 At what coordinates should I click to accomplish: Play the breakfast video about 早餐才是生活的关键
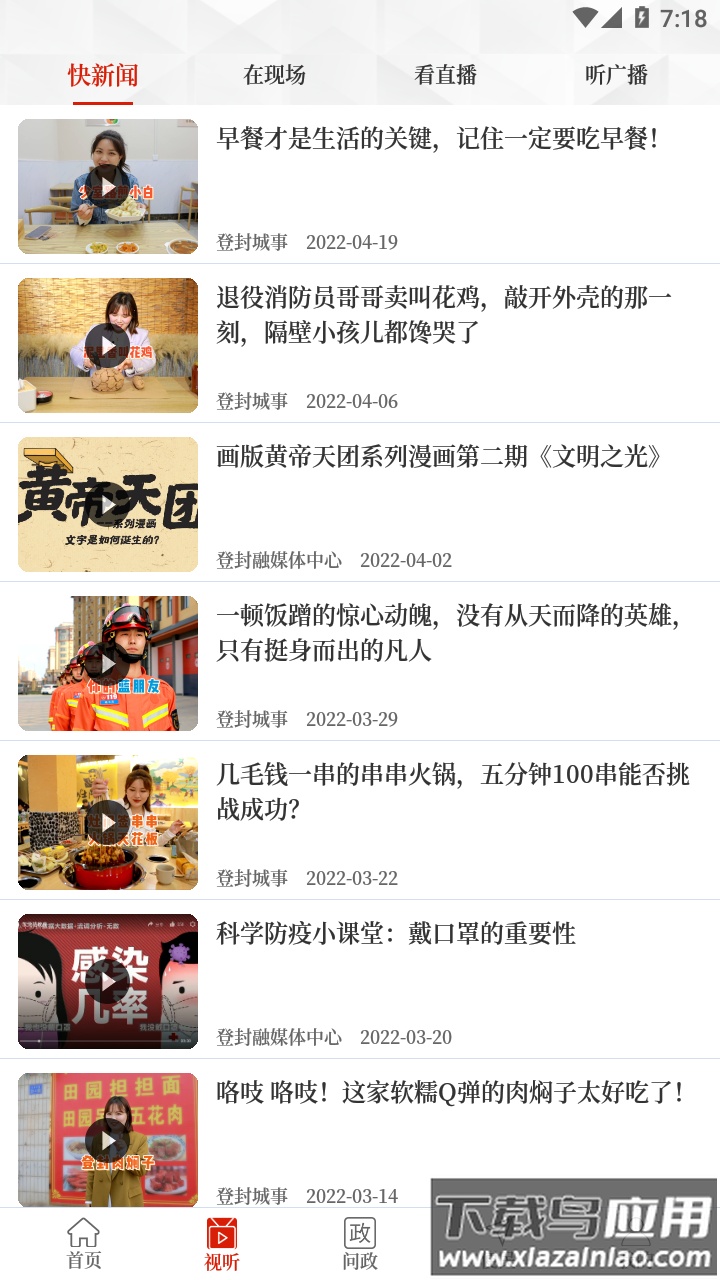[107, 185]
